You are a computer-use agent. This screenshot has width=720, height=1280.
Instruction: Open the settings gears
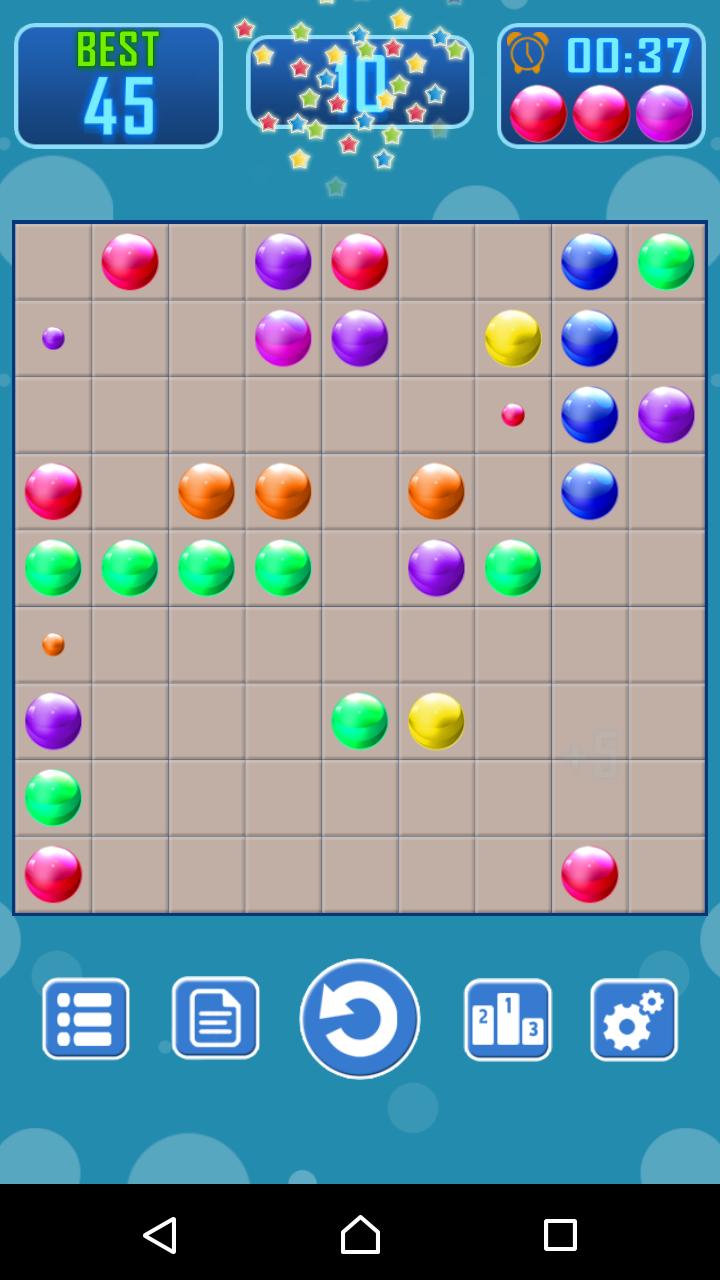tap(633, 1018)
